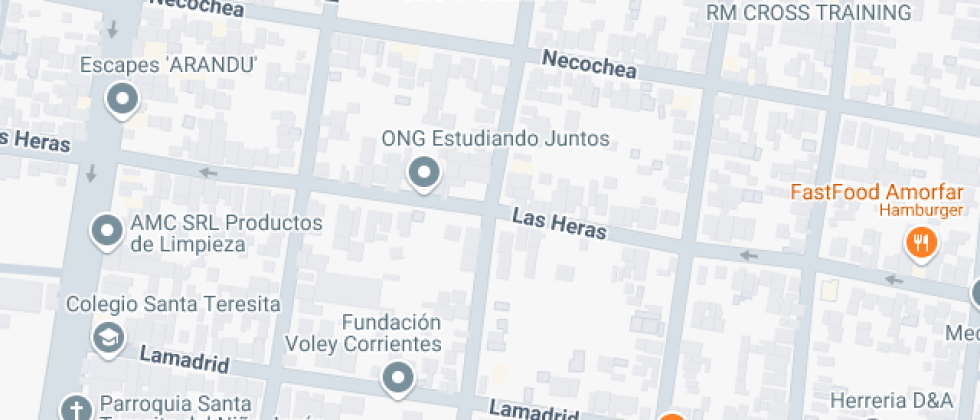Select the ONG Estudiando Juntos pin
Screen dimensions: 980x420
pos(425,174)
